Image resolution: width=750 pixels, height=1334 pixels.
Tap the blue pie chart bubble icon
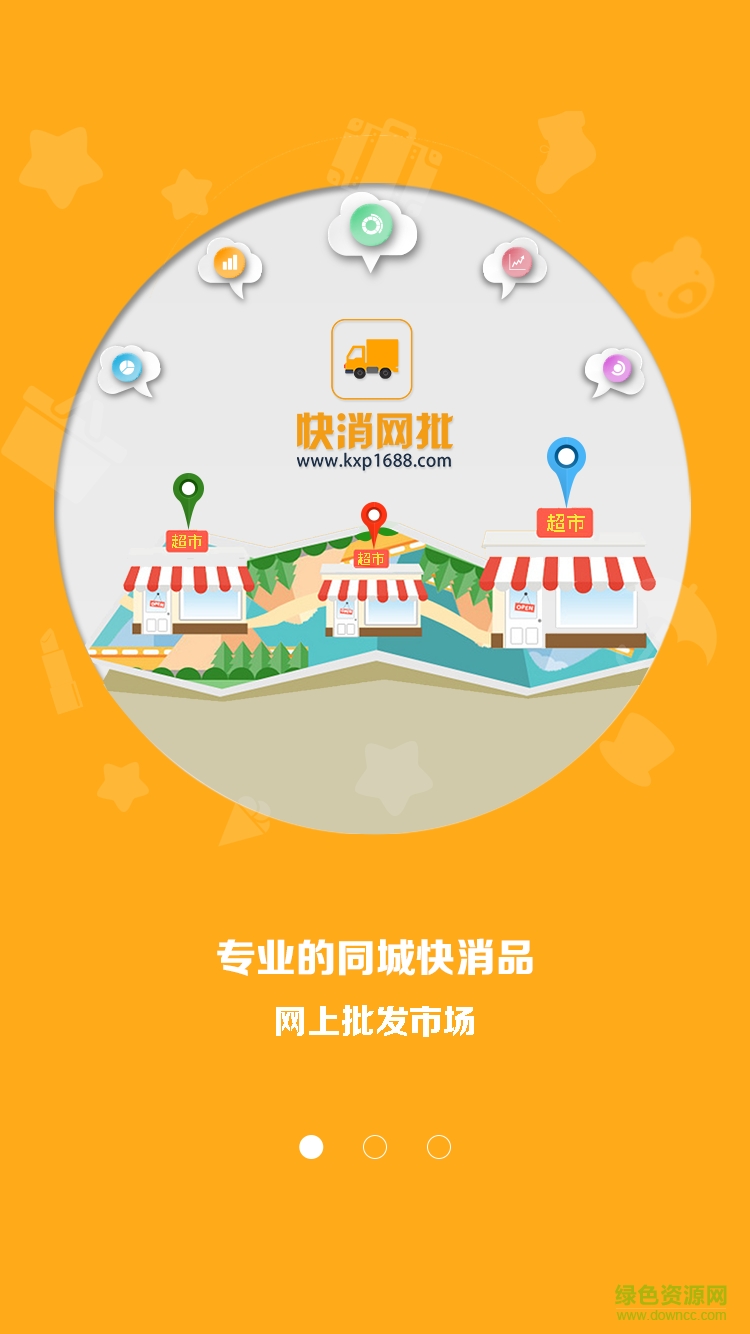click(126, 368)
